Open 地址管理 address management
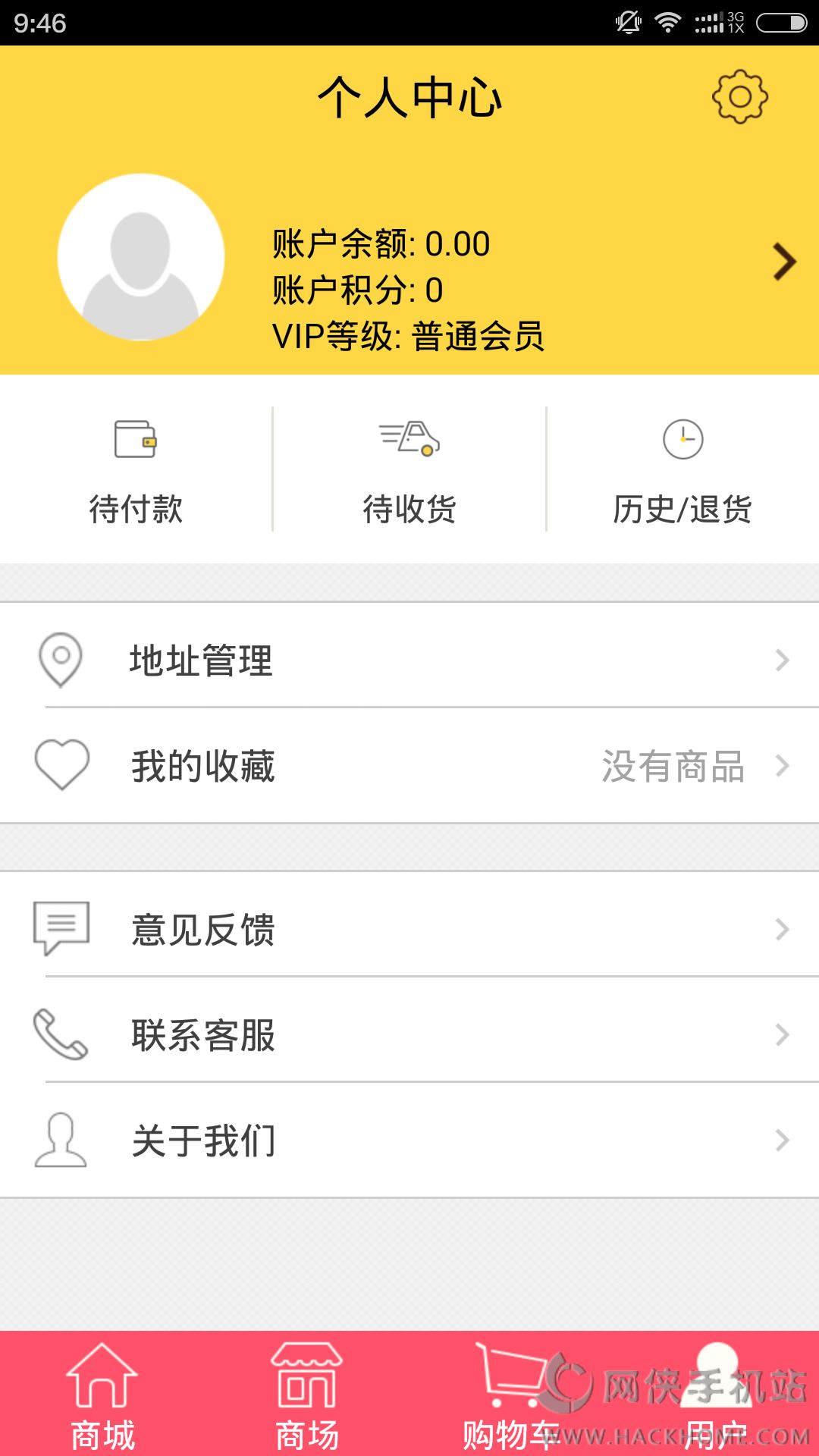 (x=409, y=660)
